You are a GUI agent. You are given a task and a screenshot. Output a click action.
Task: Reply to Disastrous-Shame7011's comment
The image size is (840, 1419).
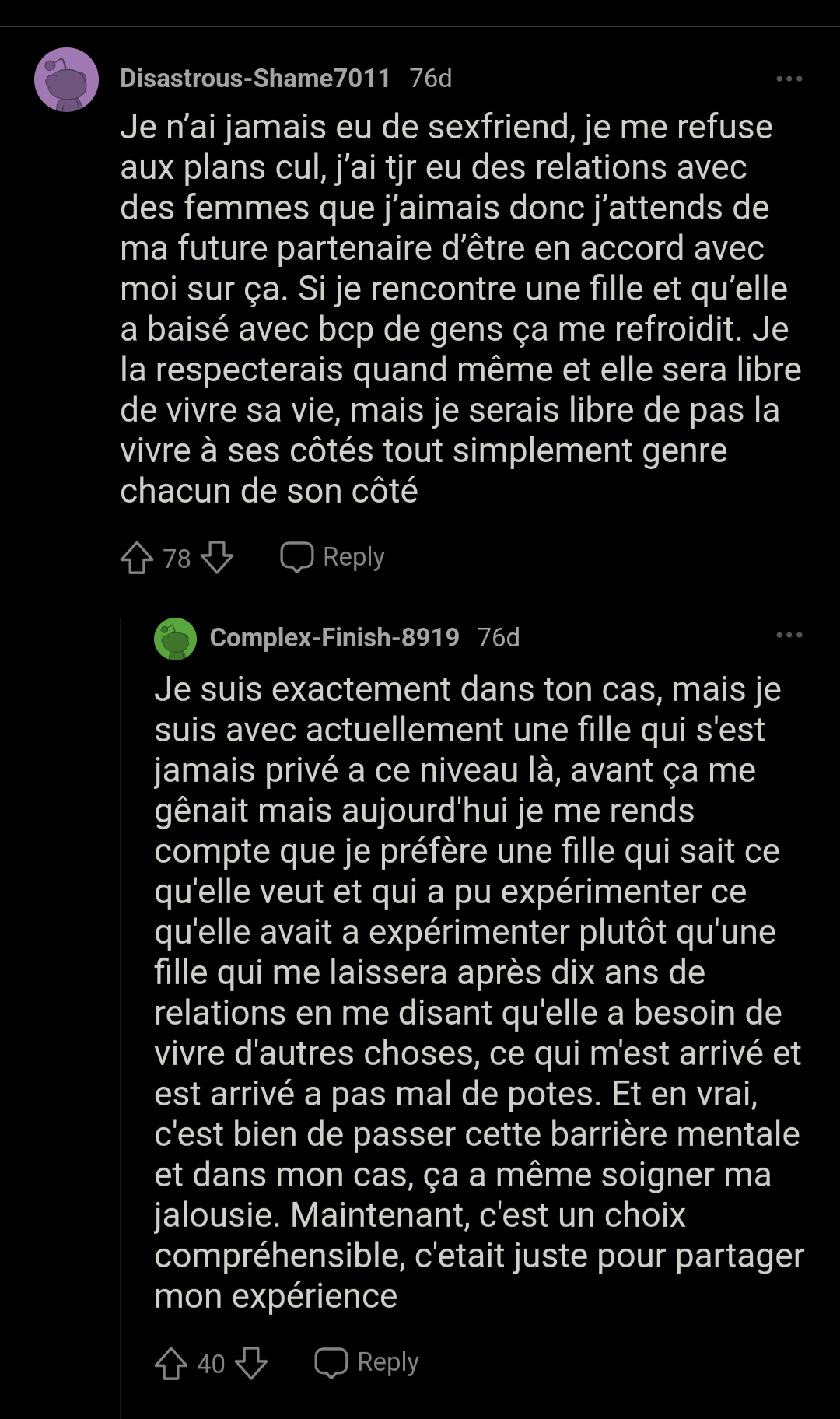pos(333,557)
